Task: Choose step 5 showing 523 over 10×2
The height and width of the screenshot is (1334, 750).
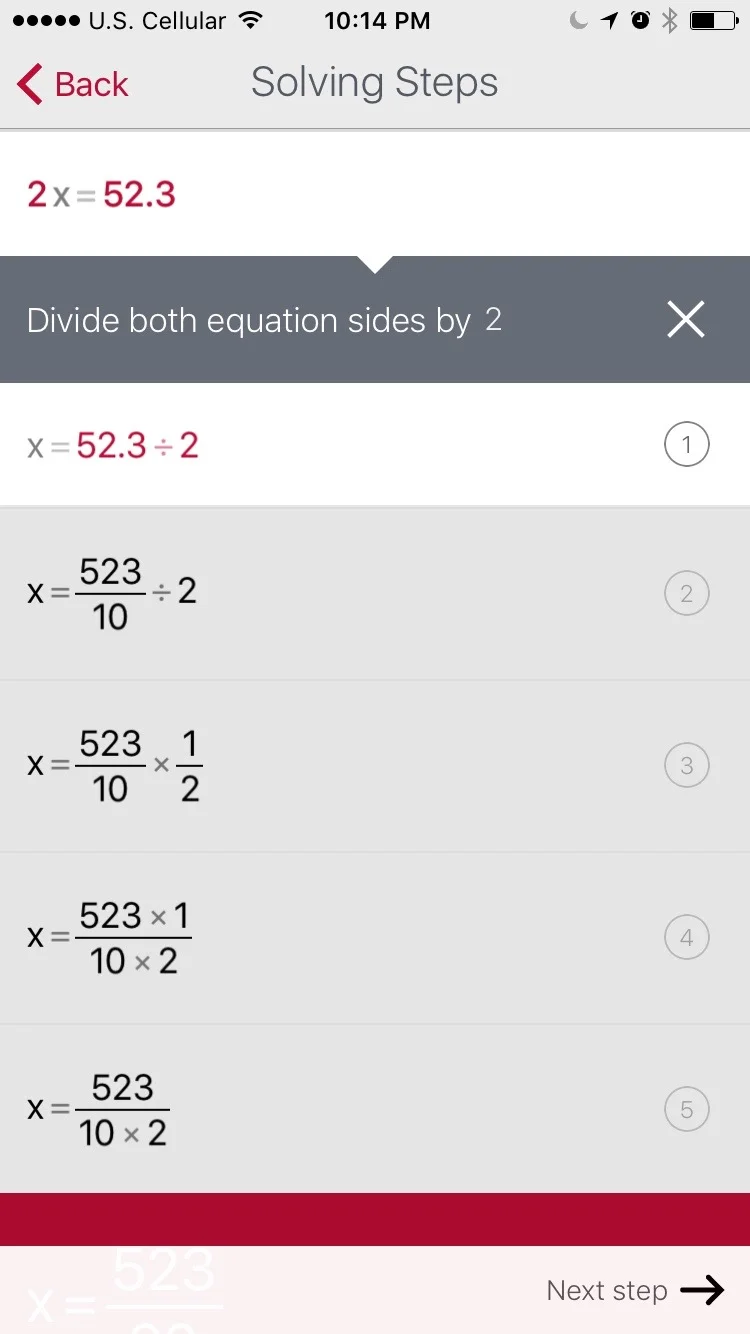Action: (375, 1109)
